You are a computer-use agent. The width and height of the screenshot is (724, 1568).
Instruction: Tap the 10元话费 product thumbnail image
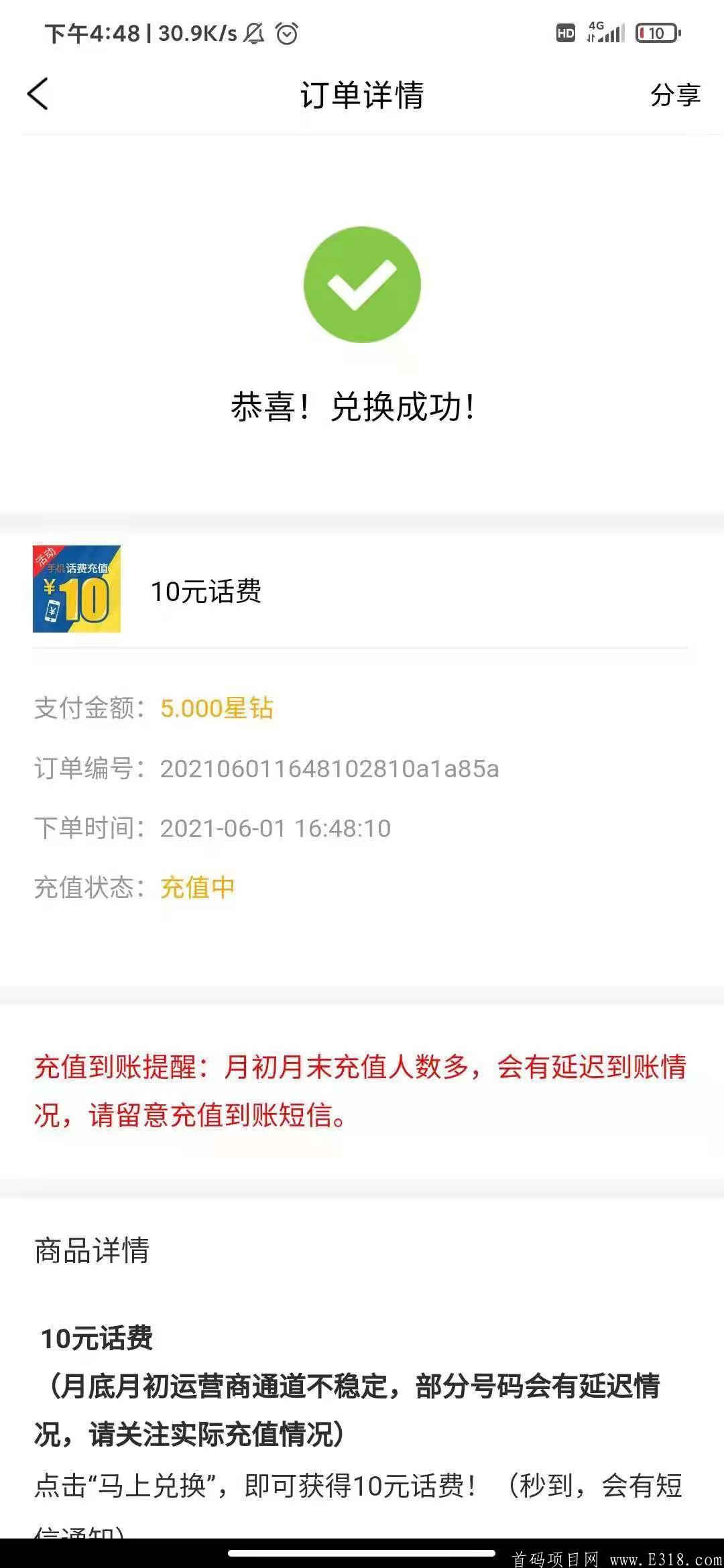click(78, 588)
